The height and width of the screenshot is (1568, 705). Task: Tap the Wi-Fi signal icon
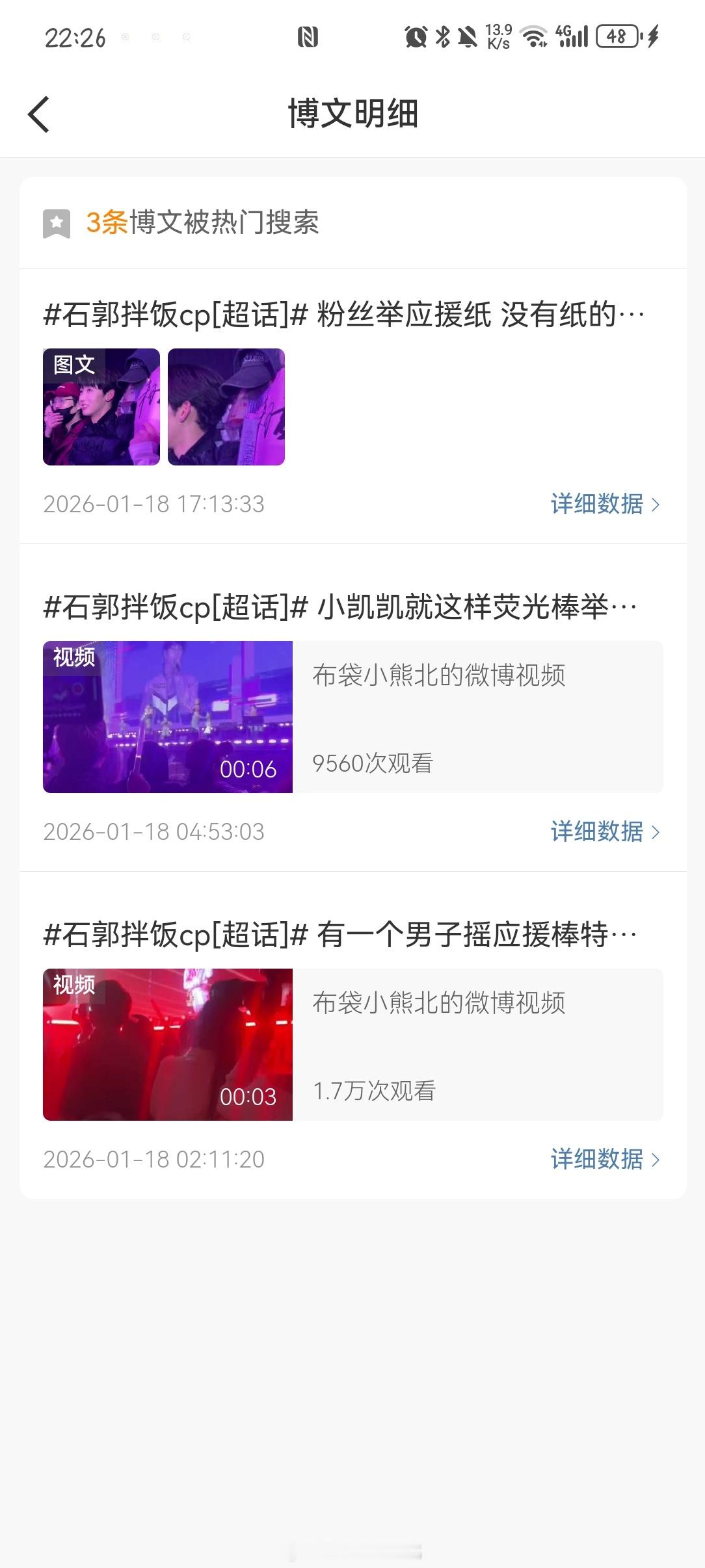[533, 38]
